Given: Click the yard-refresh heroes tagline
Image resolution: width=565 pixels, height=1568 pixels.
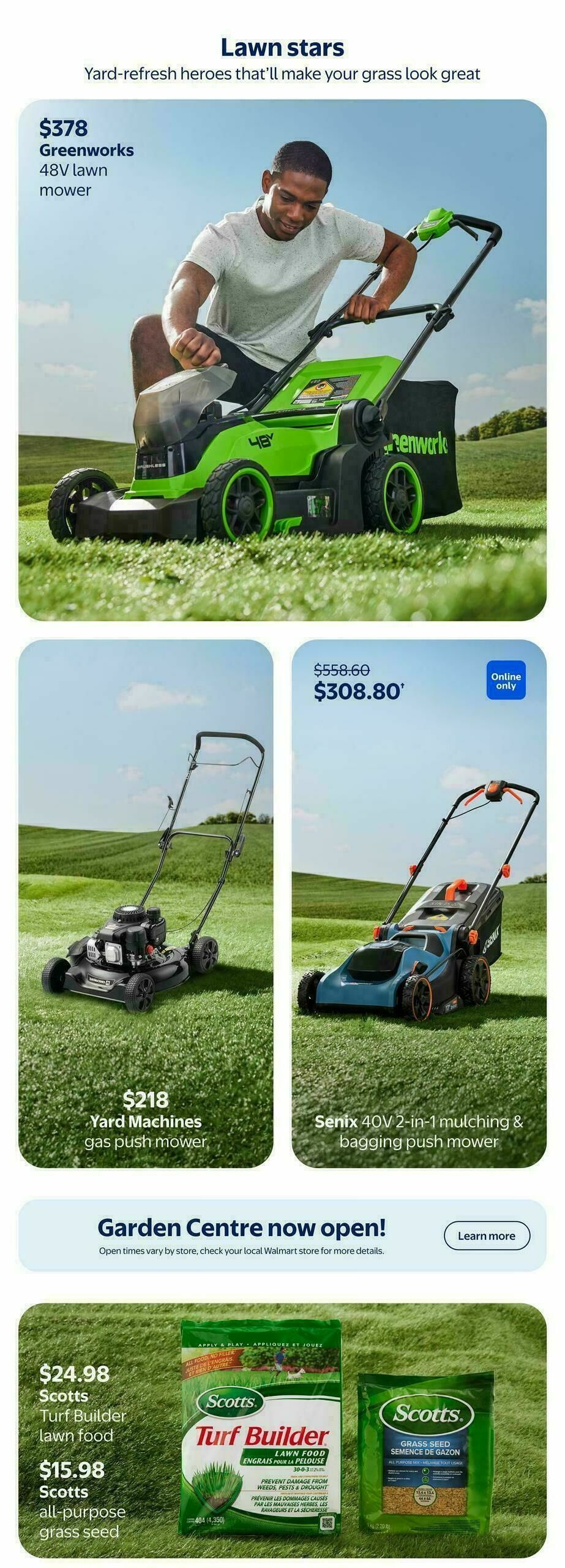Looking at the screenshot, I should tap(282, 73).
